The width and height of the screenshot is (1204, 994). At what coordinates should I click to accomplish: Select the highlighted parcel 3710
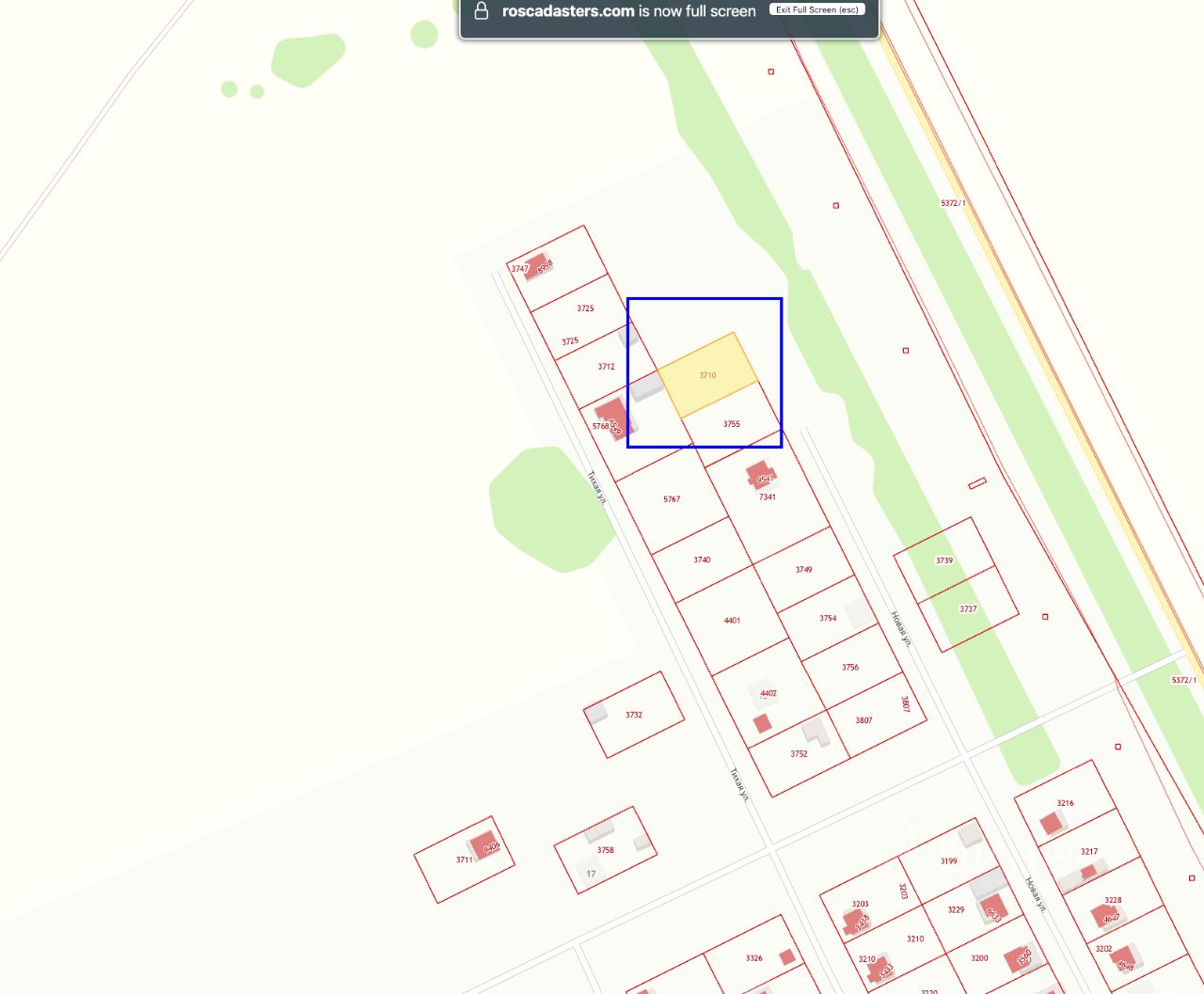(707, 375)
